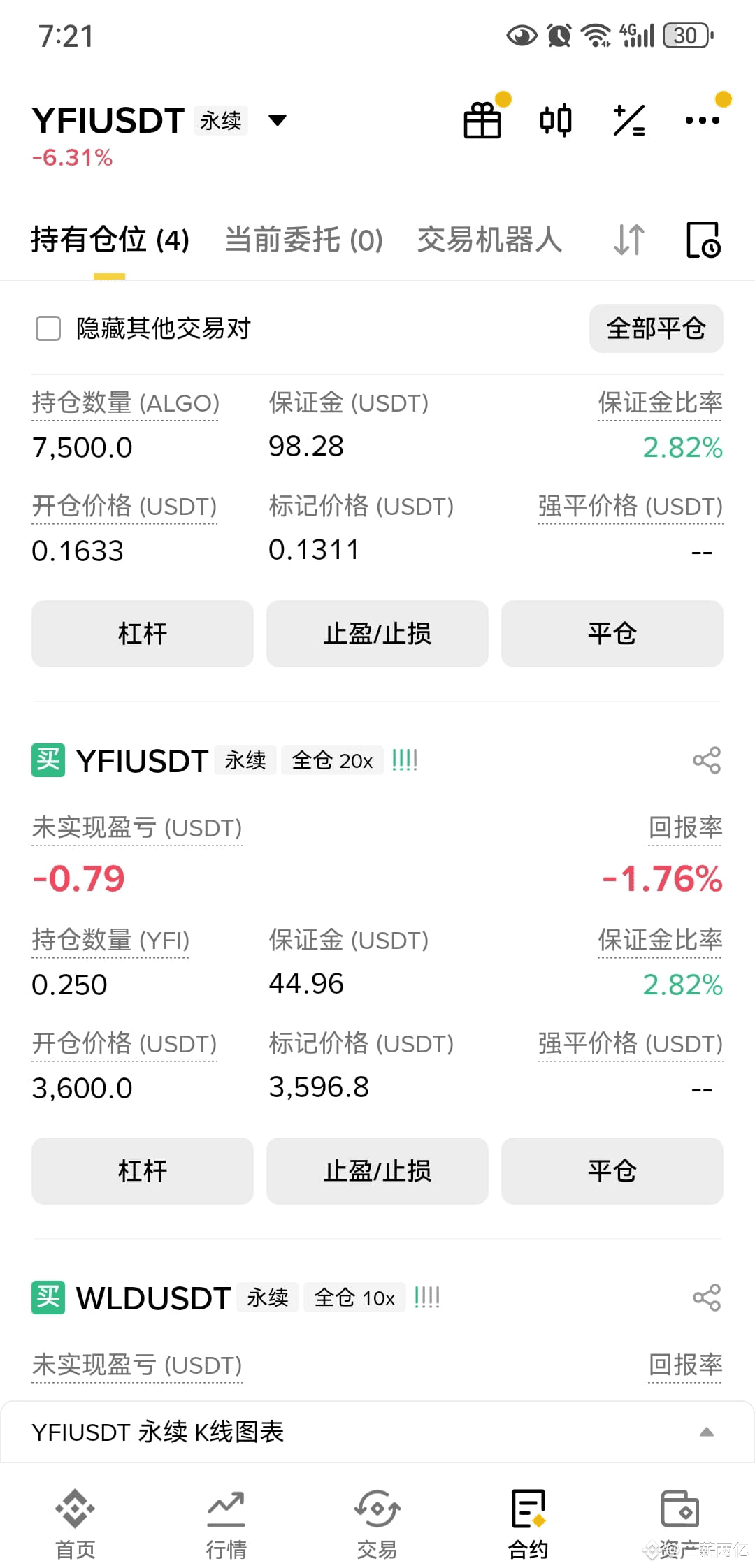Switch to the 当前委托 tab
The height and width of the screenshot is (1568, 755).
click(303, 240)
